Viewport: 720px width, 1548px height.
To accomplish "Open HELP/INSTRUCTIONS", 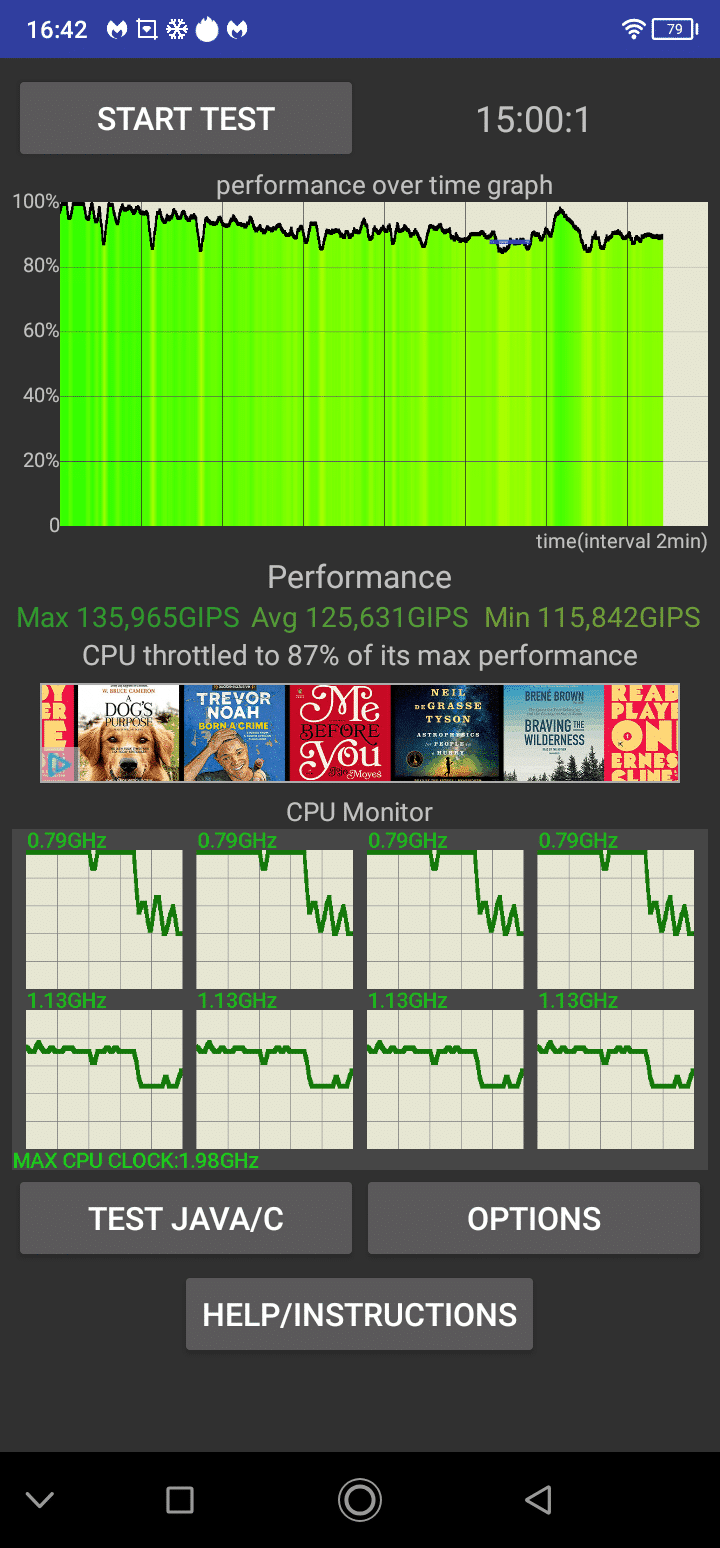I will 359,1314.
